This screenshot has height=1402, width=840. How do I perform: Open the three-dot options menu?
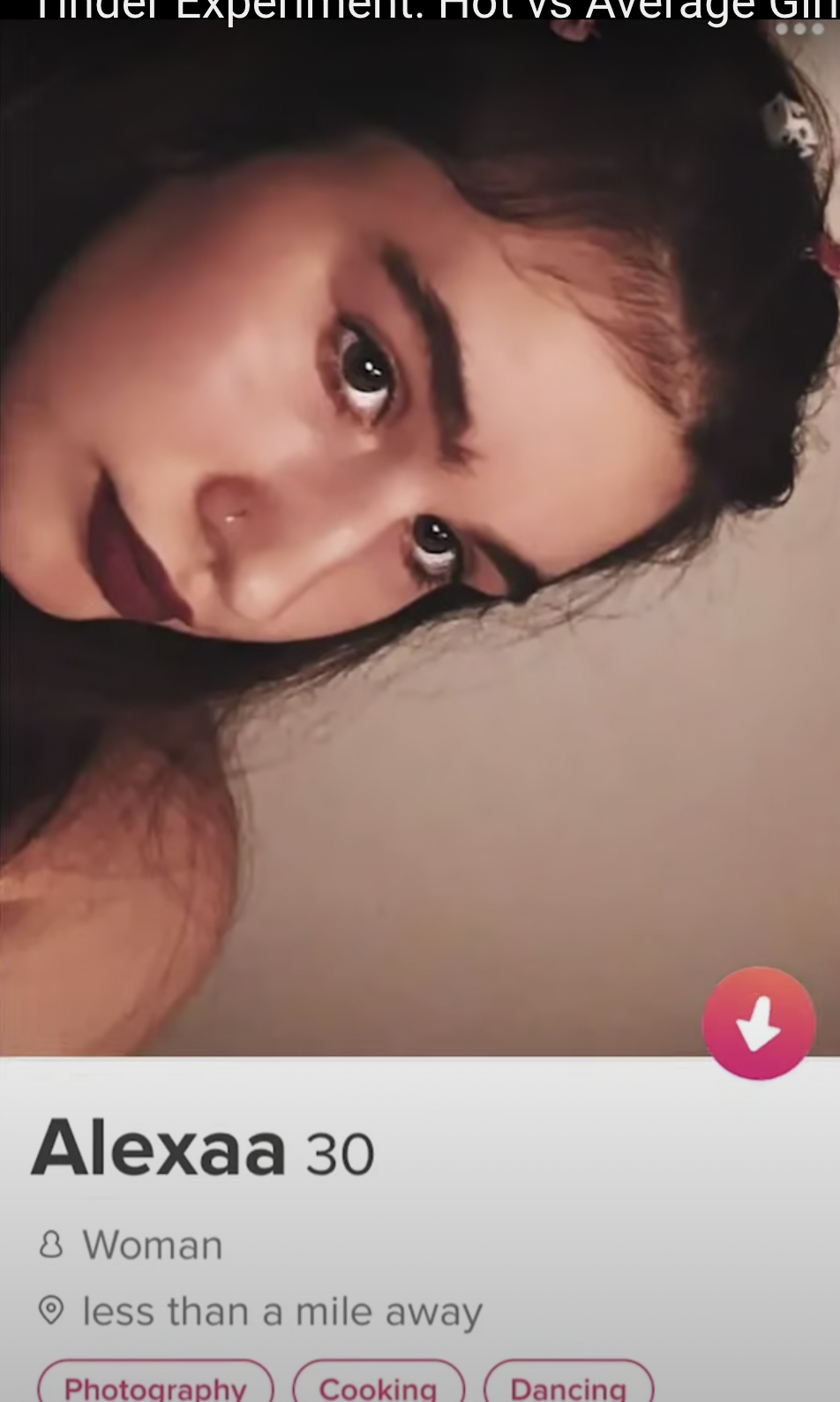pyautogui.click(x=799, y=29)
